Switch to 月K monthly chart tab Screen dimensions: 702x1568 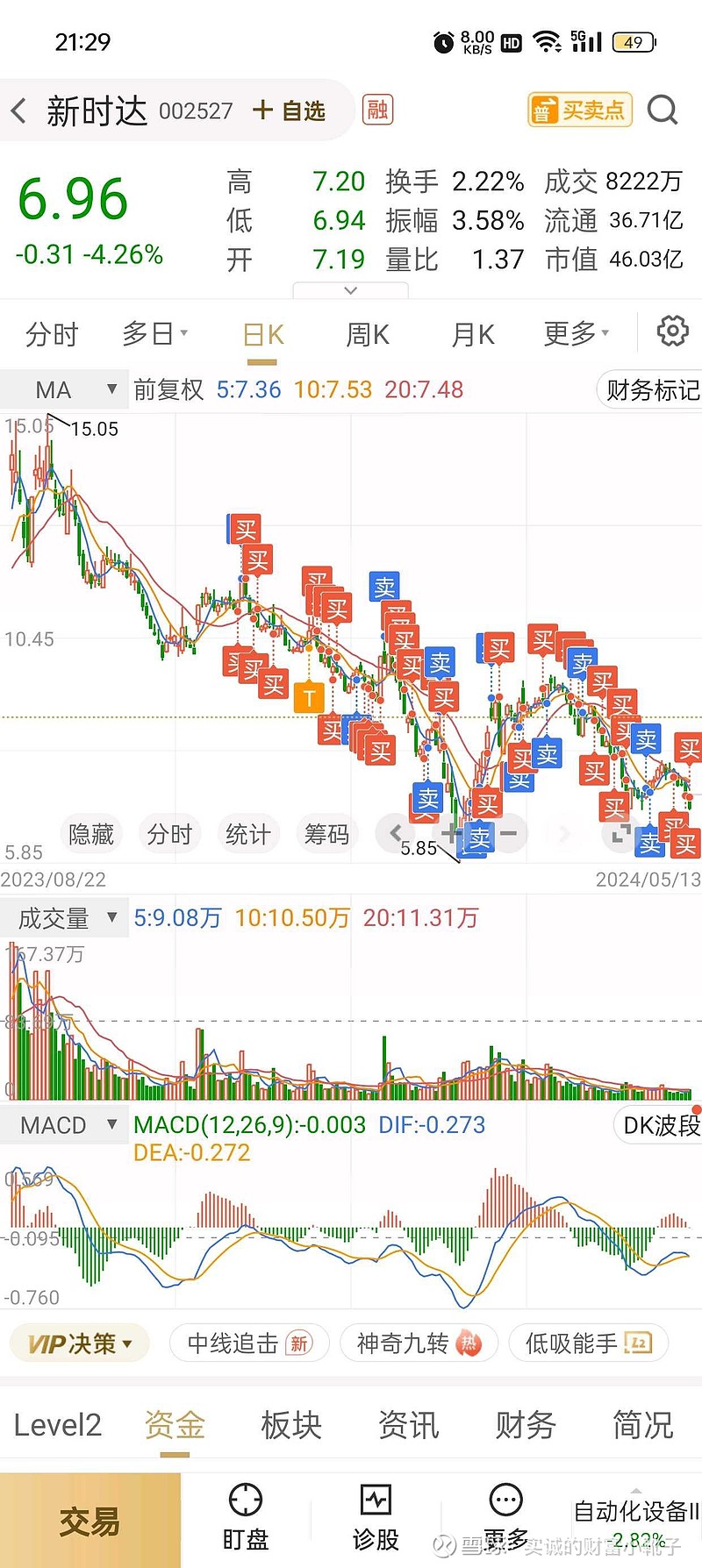473,334
